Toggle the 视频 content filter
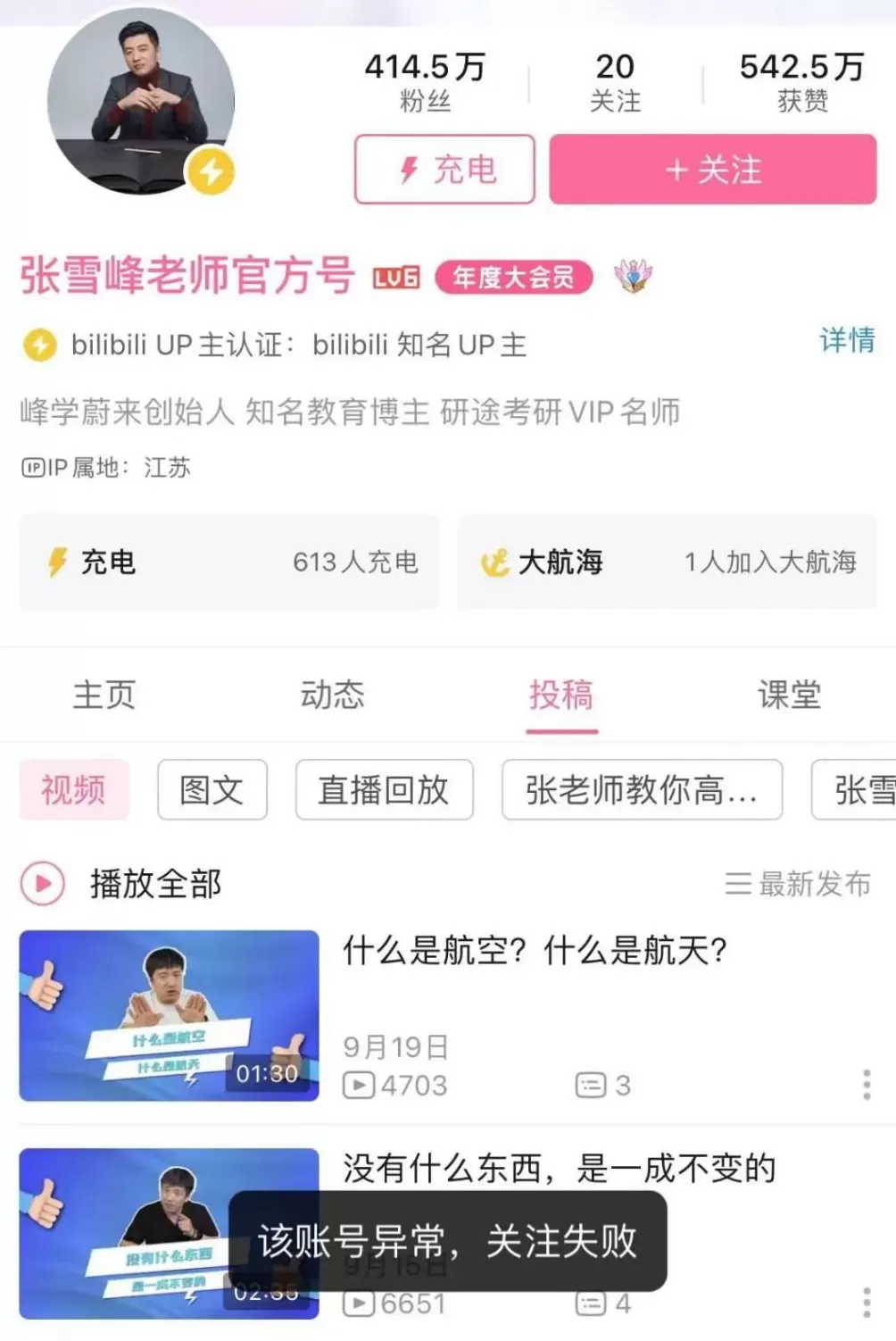 74,789
